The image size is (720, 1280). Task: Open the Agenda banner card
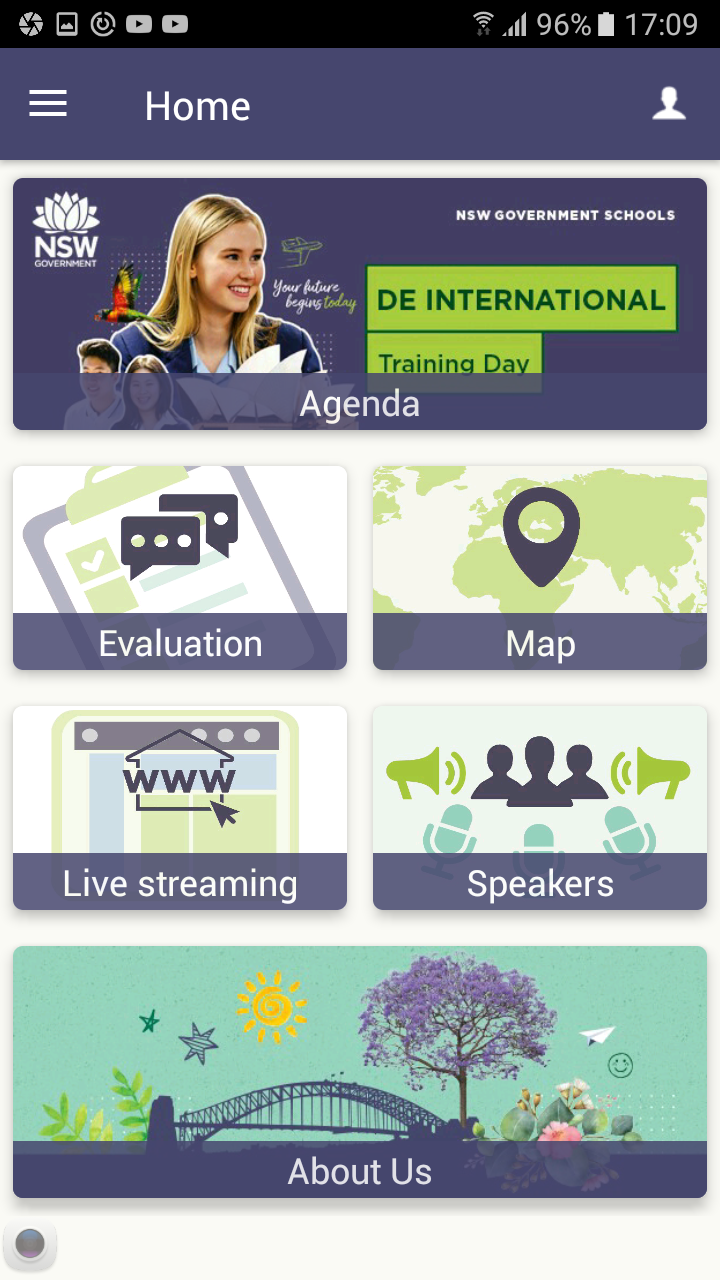[360, 304]
